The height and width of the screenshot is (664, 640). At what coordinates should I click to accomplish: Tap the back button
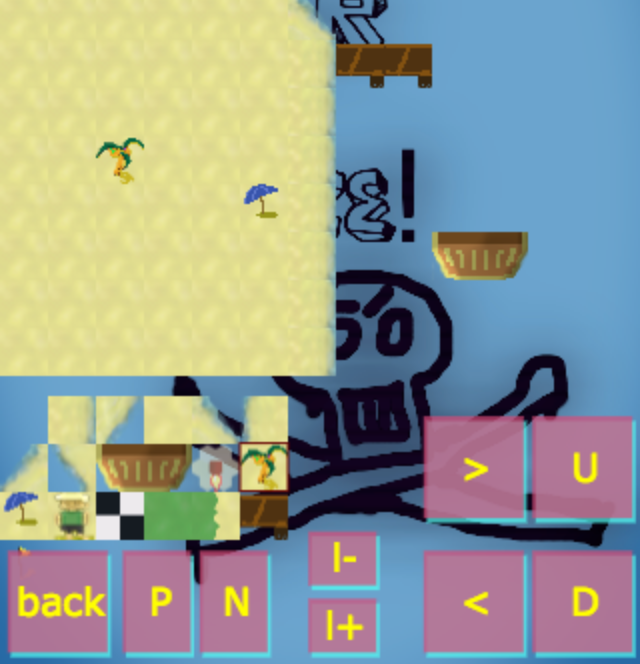pos(59,602)
